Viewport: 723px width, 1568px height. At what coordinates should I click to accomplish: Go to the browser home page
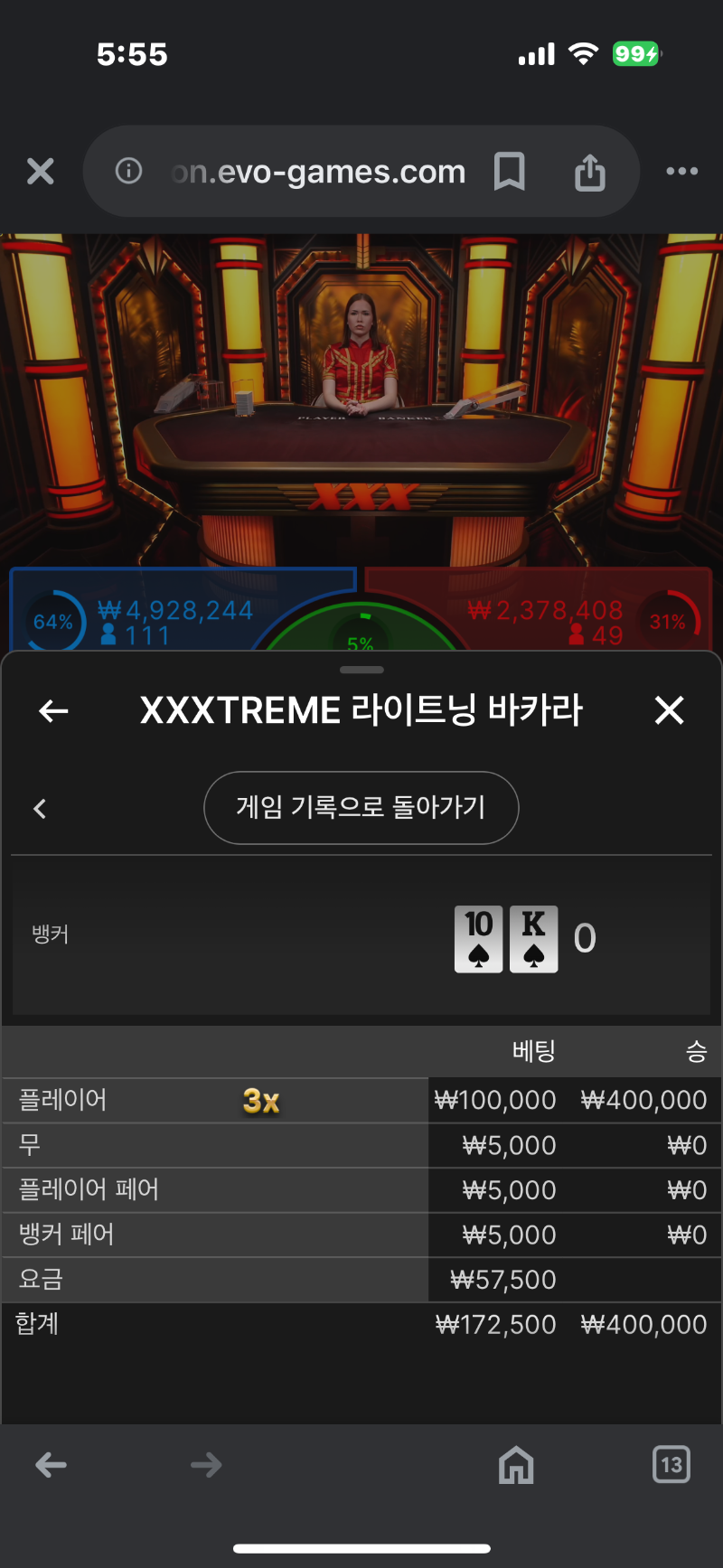516,1464
